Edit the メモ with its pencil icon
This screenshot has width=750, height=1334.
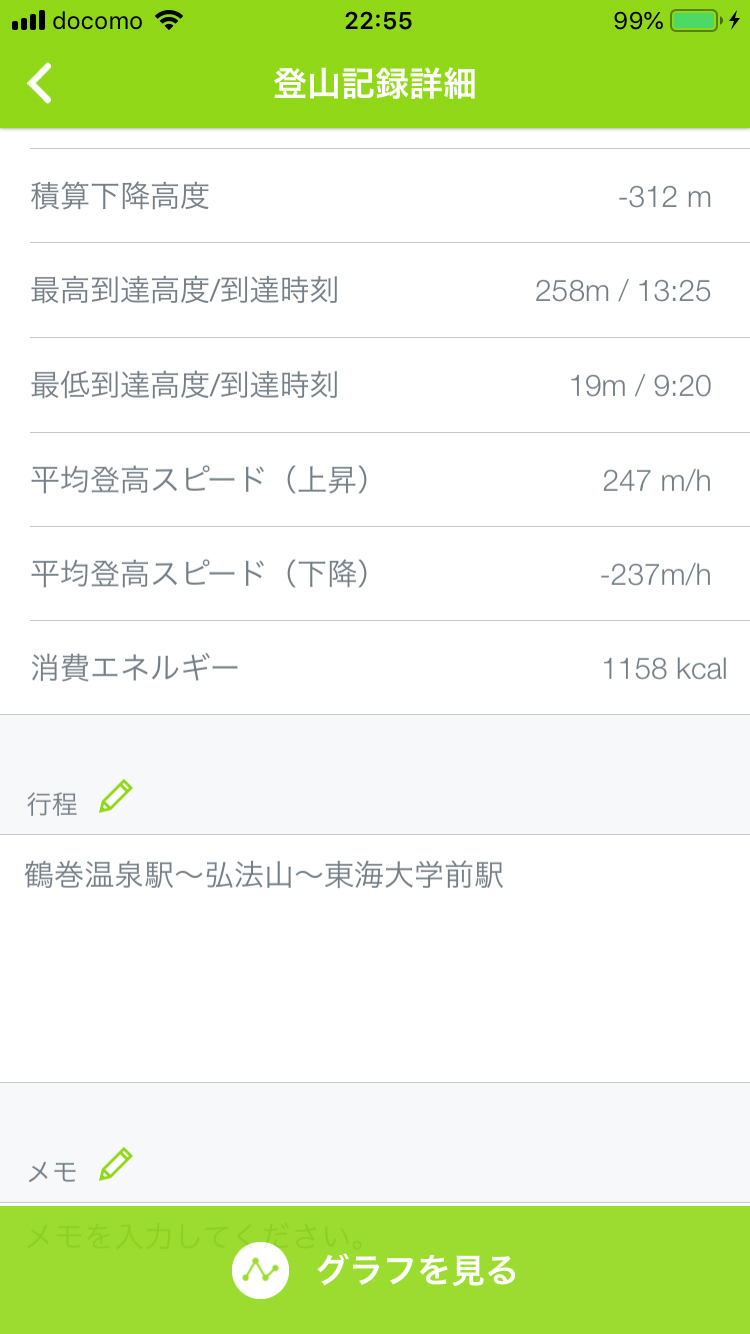(x=116, y=1165)
